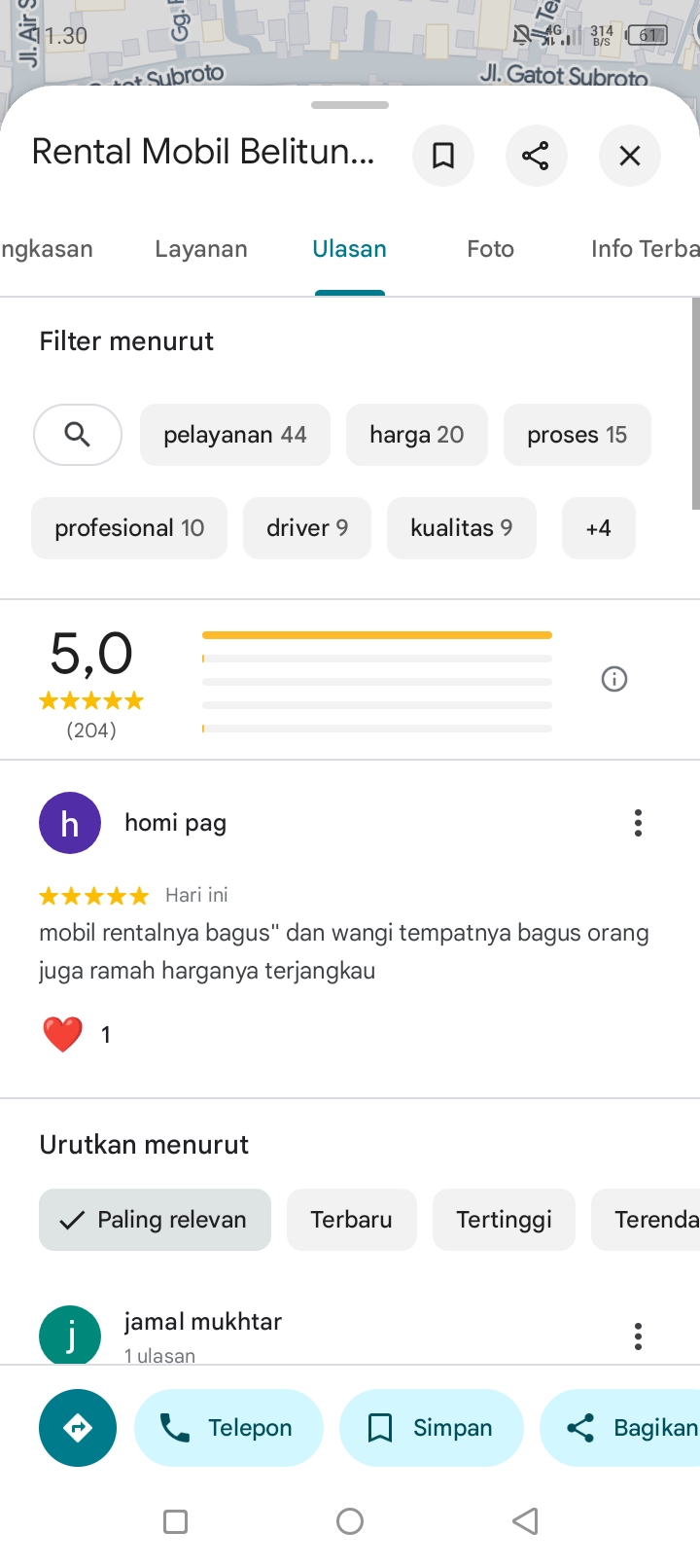Like homi pag's review with heart

click(x=62, y=1034)
